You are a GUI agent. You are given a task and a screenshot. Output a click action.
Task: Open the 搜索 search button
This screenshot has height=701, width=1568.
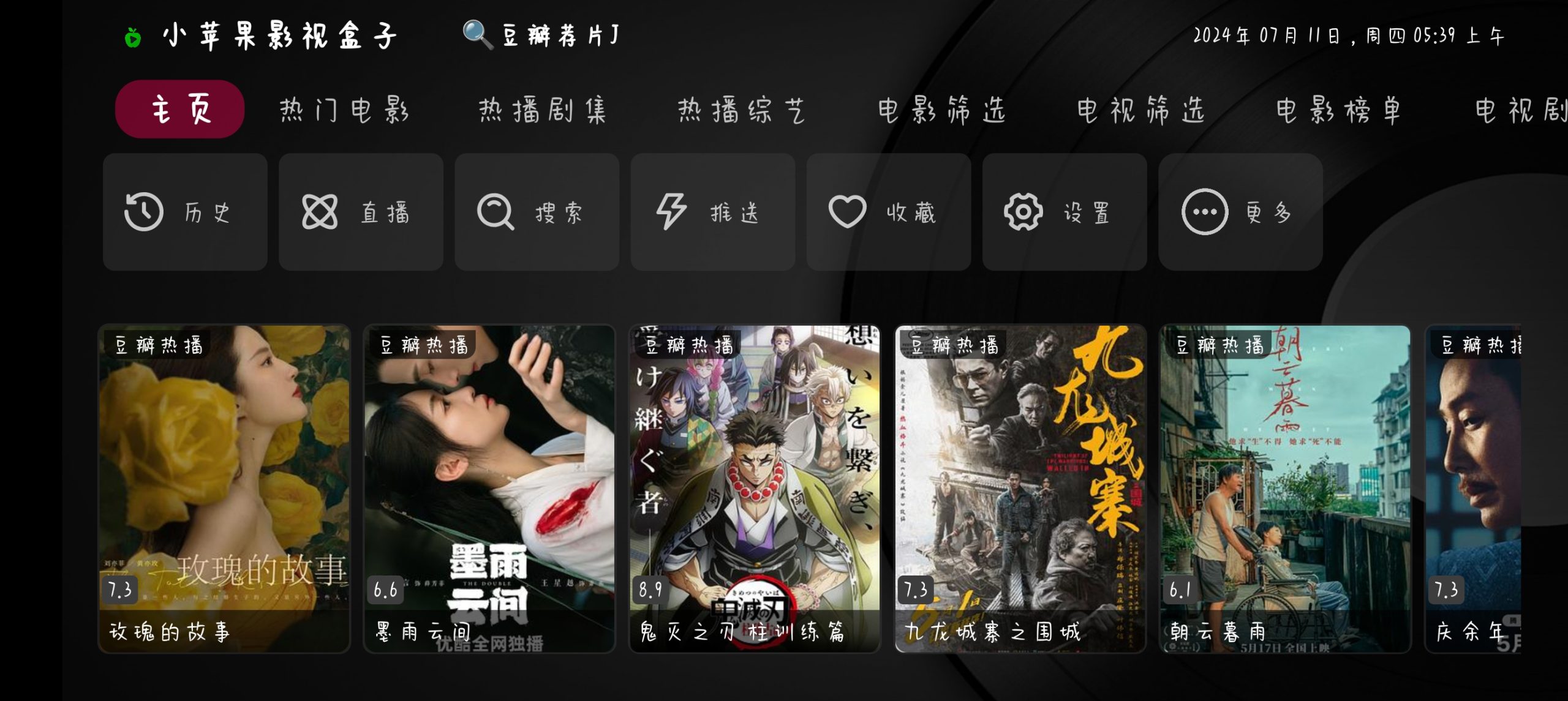point(537,212)
